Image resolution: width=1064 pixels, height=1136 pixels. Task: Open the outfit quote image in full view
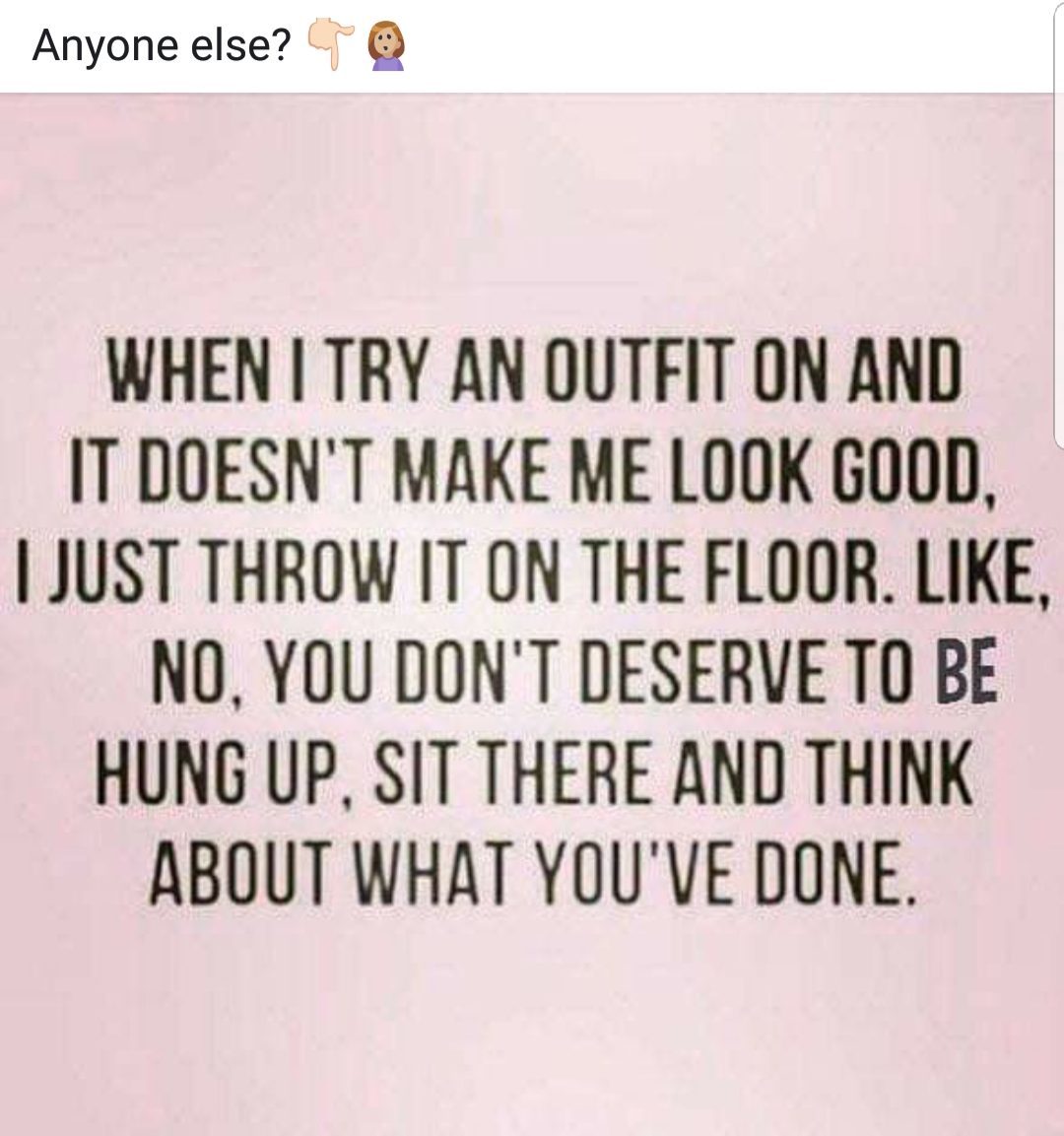(x=532, y=616)
